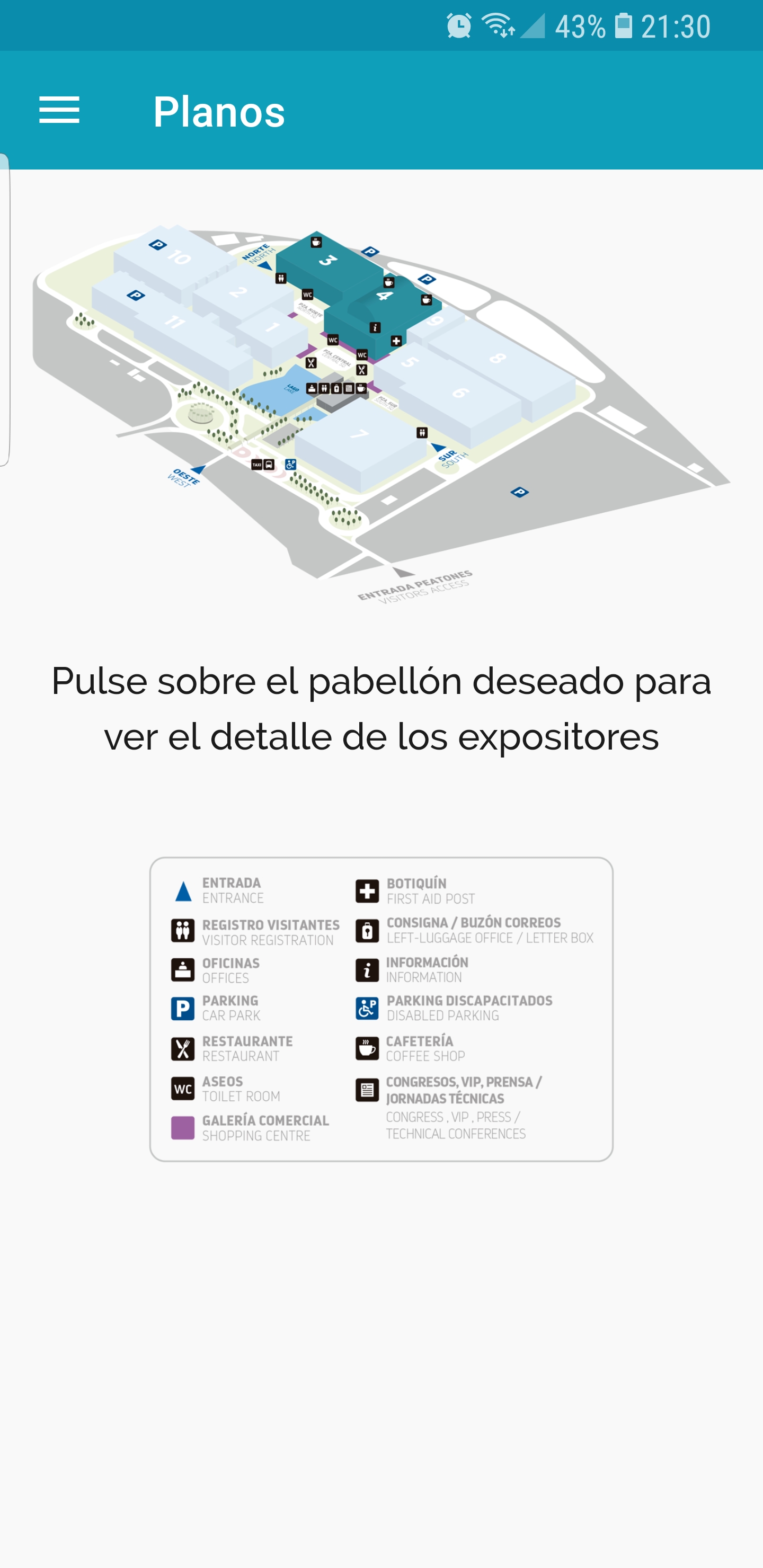Tap the visitor registration icon near pavilion 3
This screenshot has height=1568, width=763.
click(281, 278)
